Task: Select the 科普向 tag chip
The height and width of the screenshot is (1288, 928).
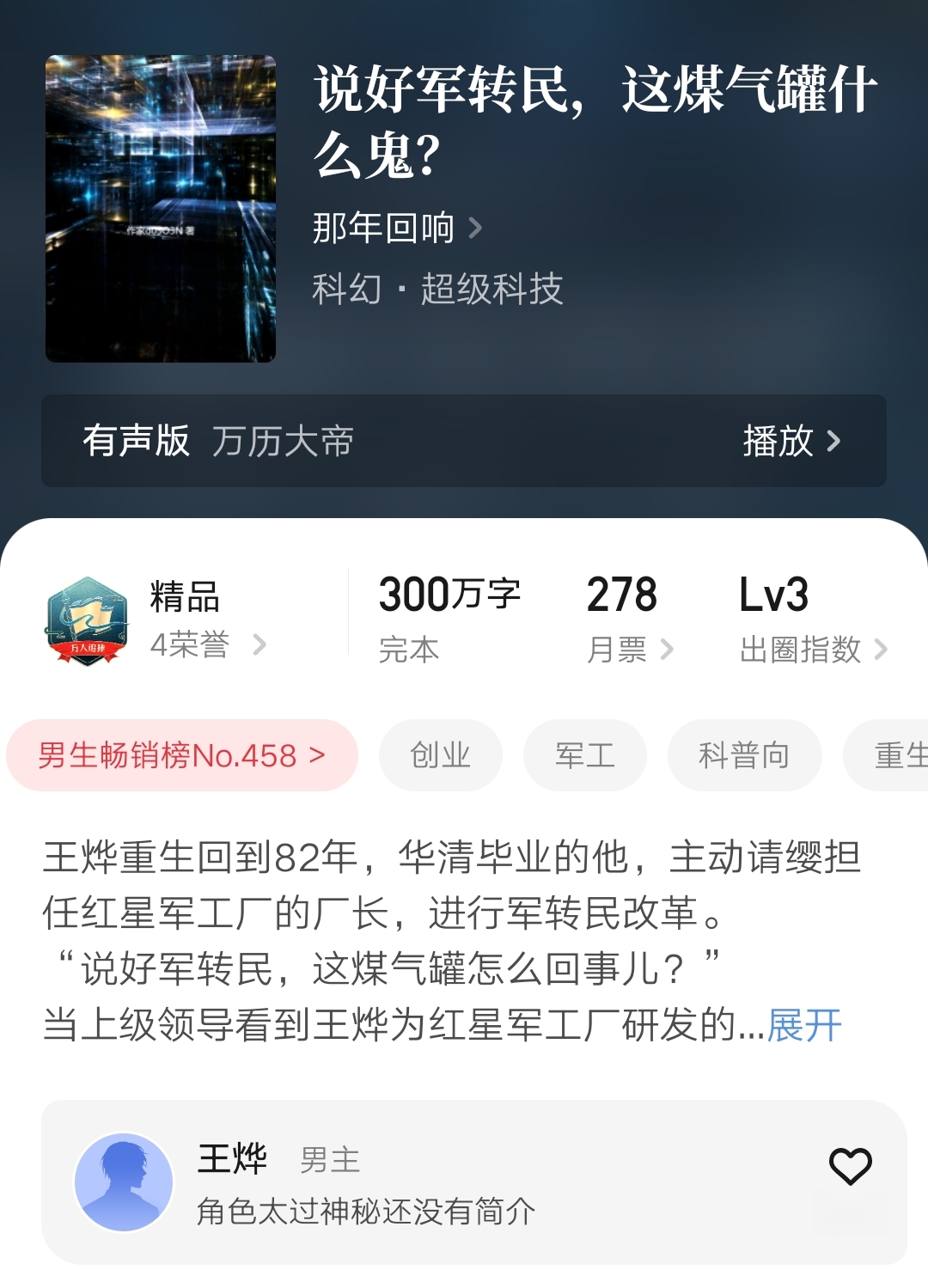Action: coord(744,756)
